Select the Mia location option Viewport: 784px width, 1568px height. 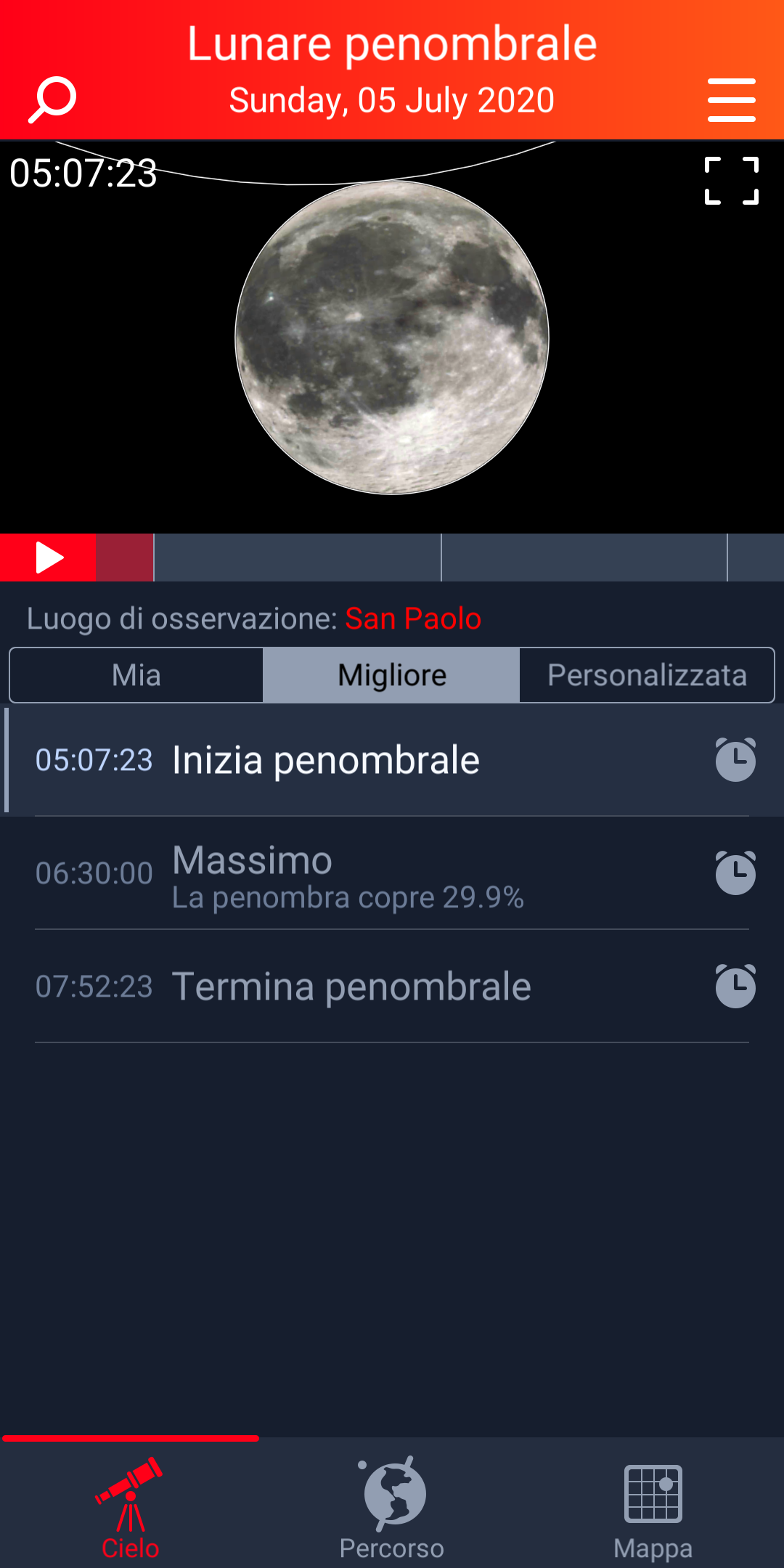coord(136,675)
